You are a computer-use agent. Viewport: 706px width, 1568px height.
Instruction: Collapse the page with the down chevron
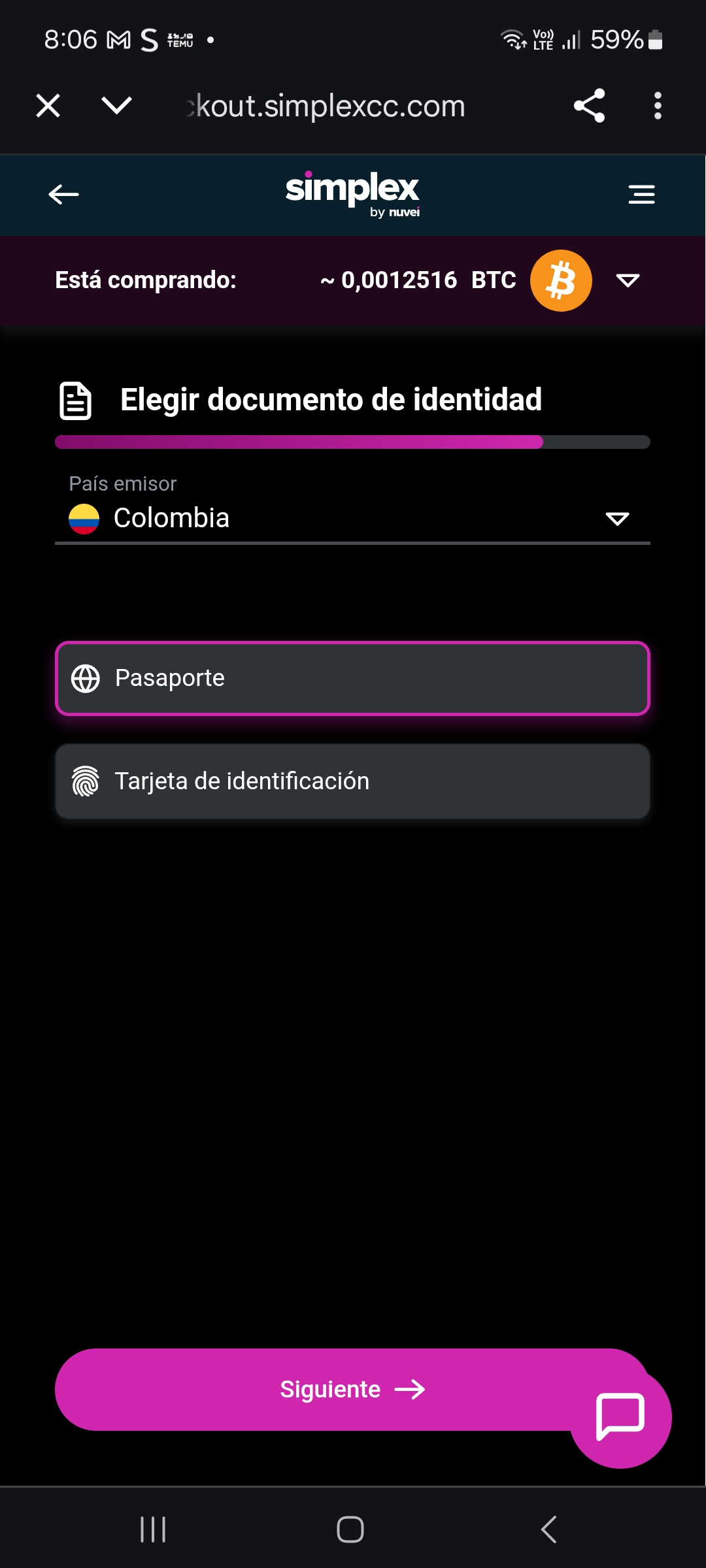coord(115,106)
